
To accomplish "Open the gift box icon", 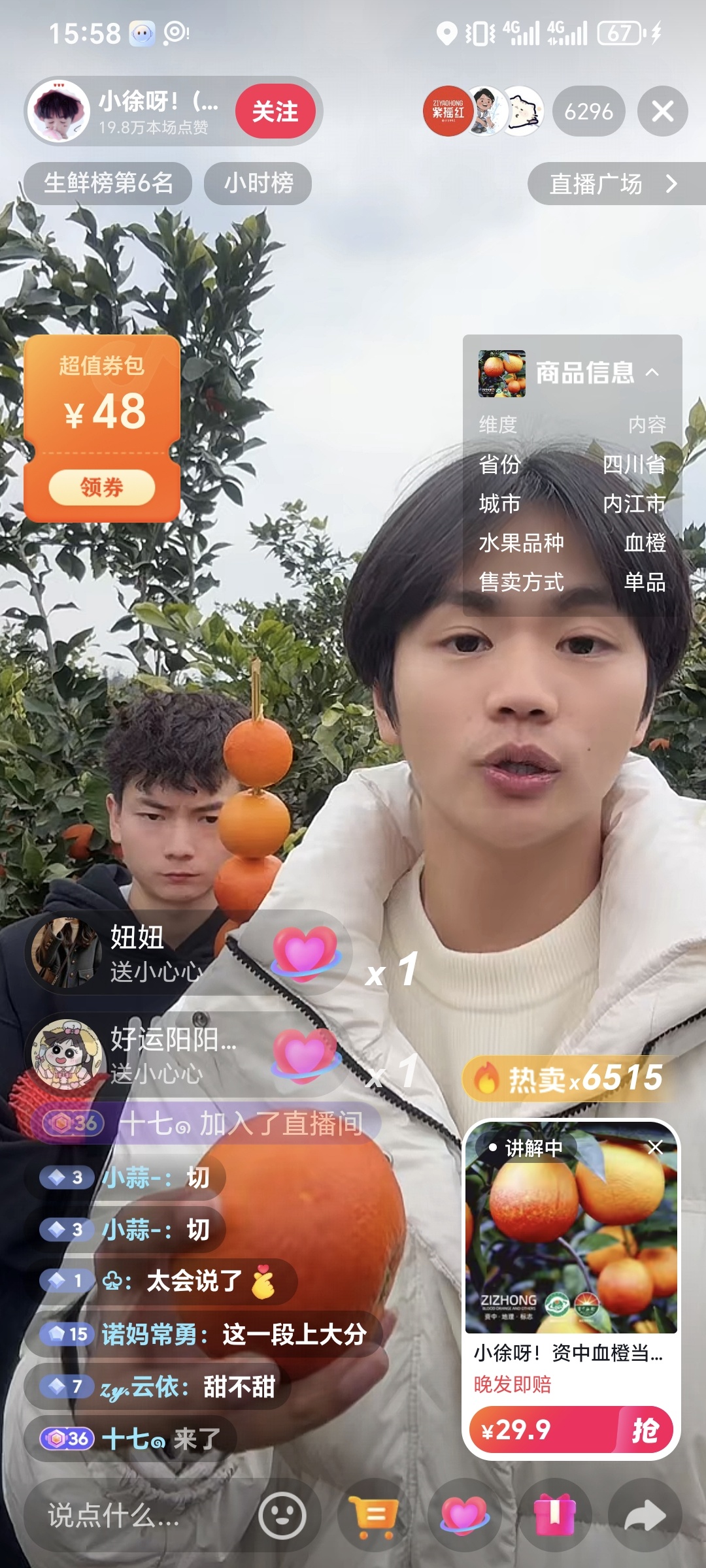I will [x=554, y=1515].
